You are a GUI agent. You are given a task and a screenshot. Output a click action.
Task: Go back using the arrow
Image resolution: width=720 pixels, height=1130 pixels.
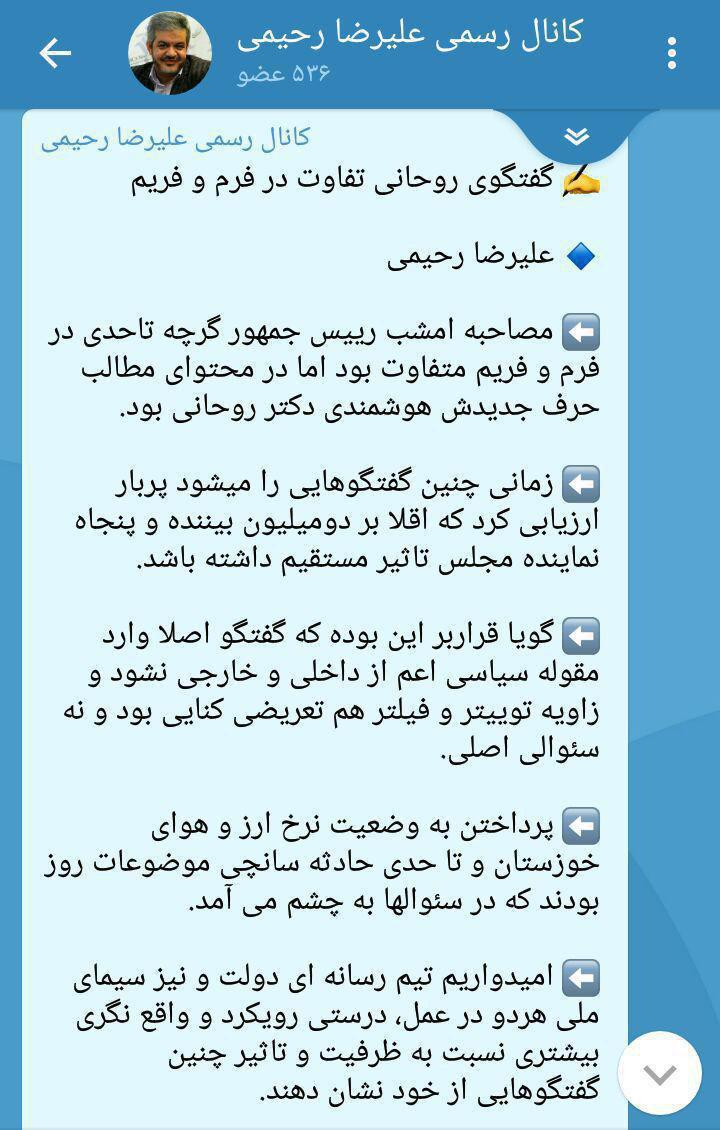[55, 53]
